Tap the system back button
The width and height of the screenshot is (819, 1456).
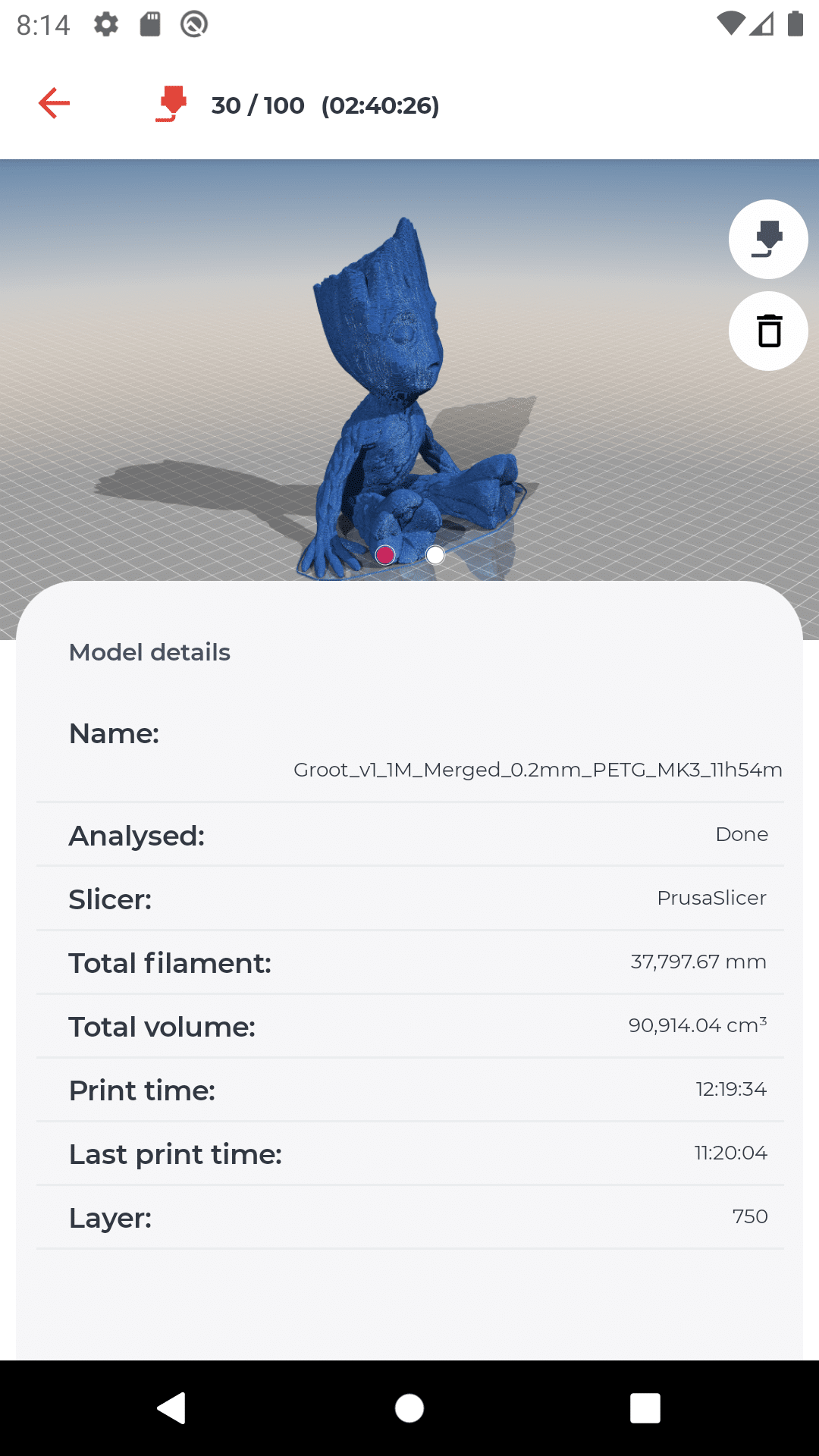(x=172, y=1408)
